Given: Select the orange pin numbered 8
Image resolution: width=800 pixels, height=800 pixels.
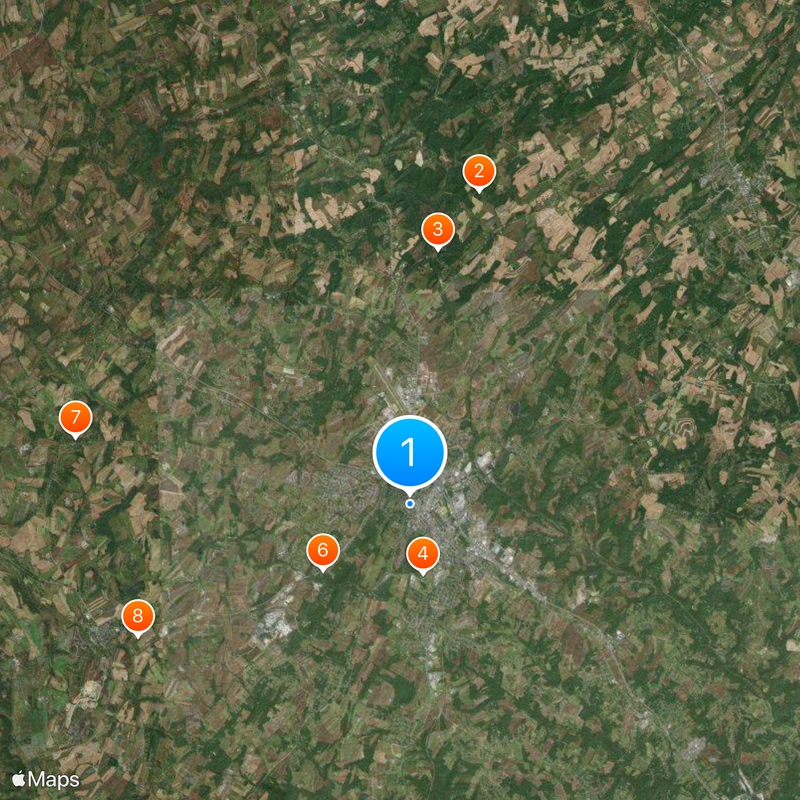Looking at the screenshot, I should tap(138, 616).
